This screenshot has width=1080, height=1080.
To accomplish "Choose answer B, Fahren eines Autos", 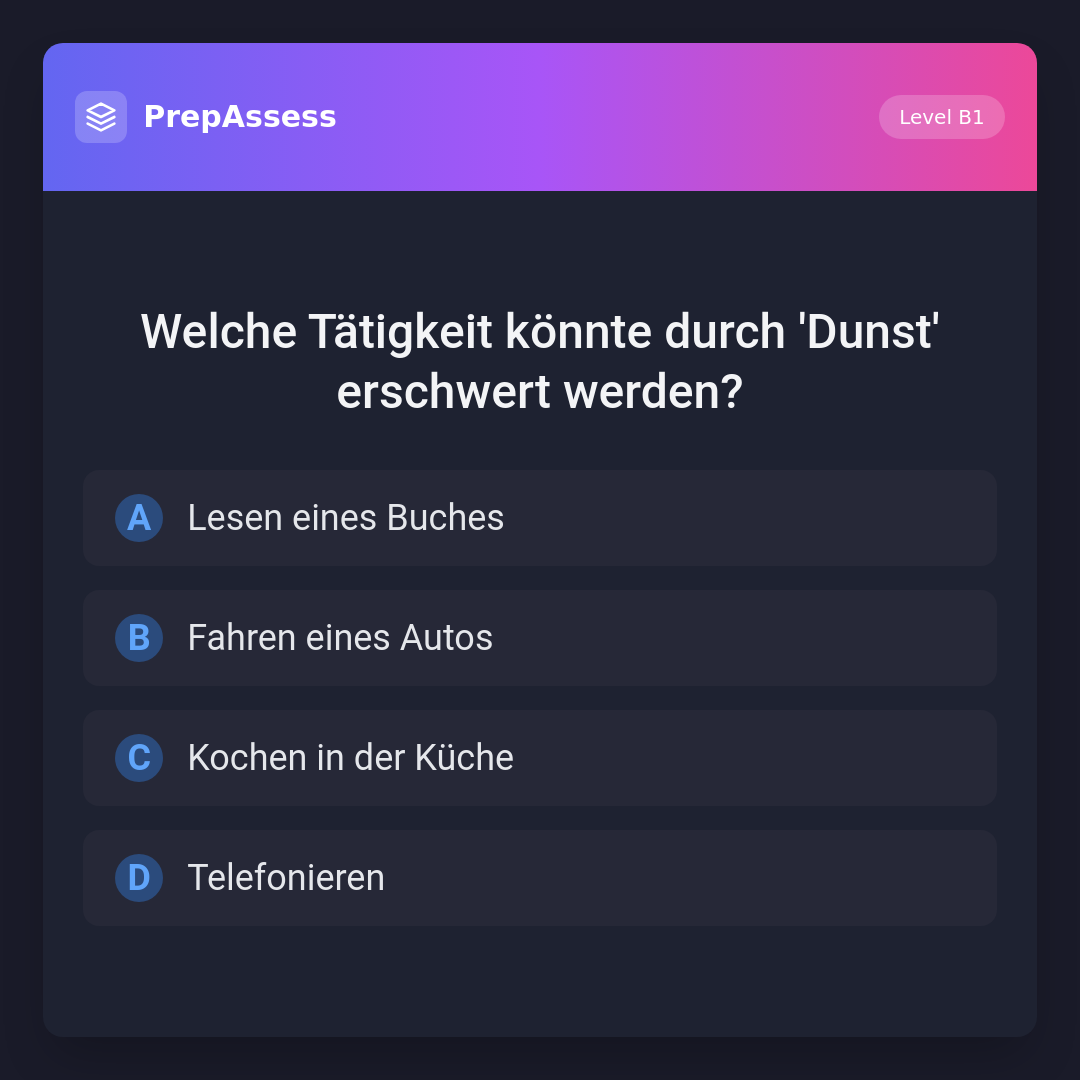I will pyautogui.click(x=540, y=638).
